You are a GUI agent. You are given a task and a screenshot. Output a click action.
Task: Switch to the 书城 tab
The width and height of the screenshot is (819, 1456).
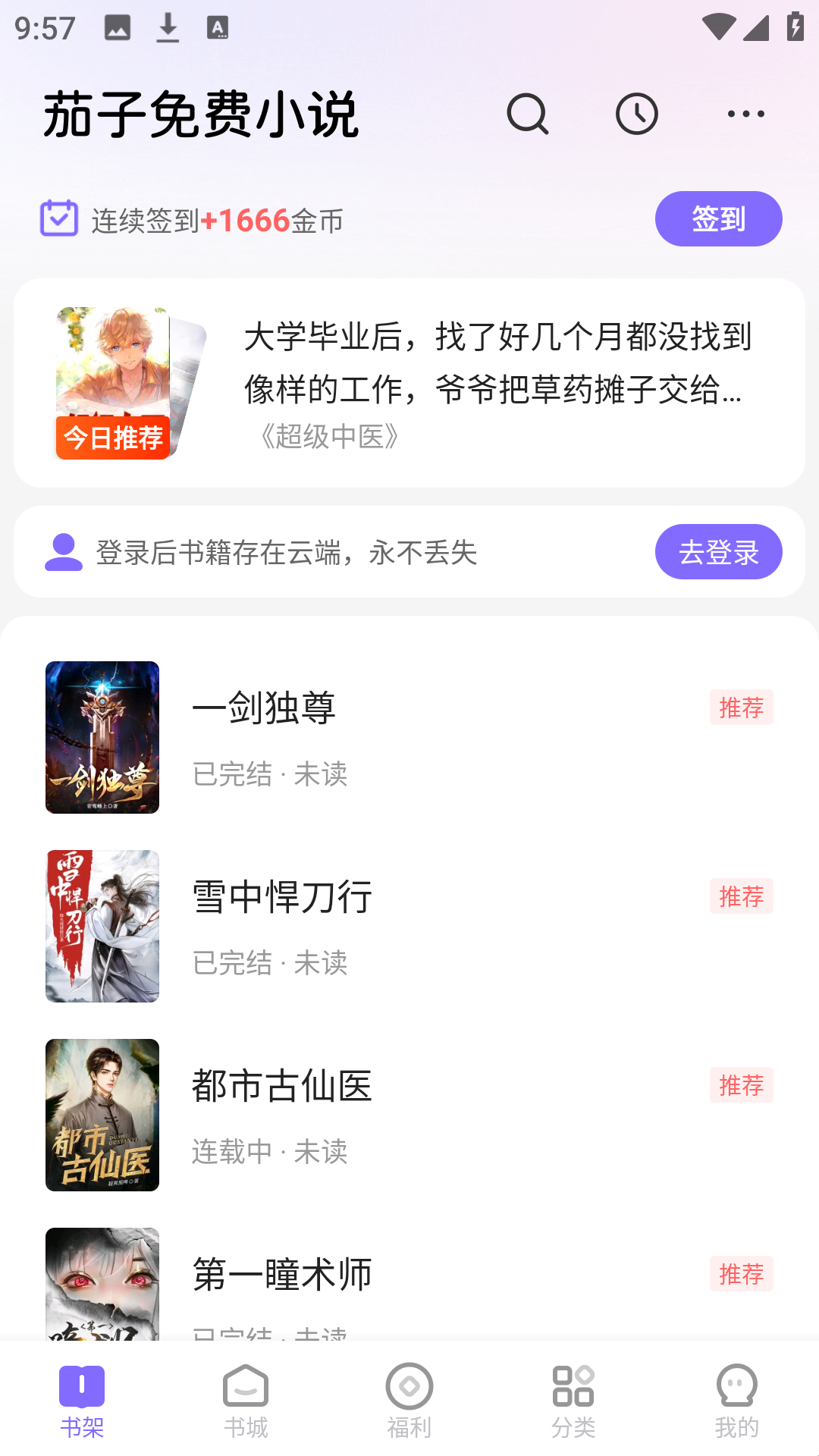246,1401
